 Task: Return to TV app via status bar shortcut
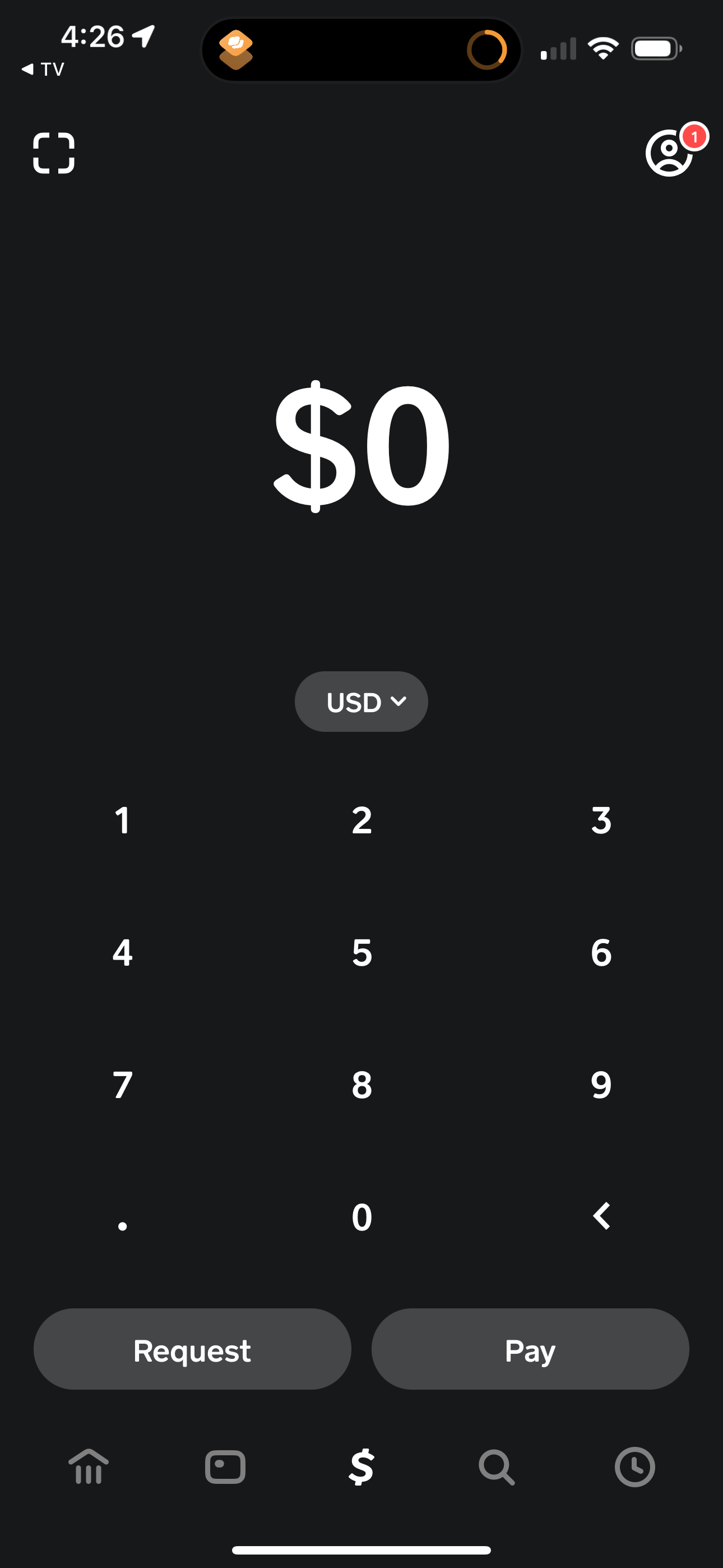click(x=43, y=69)
